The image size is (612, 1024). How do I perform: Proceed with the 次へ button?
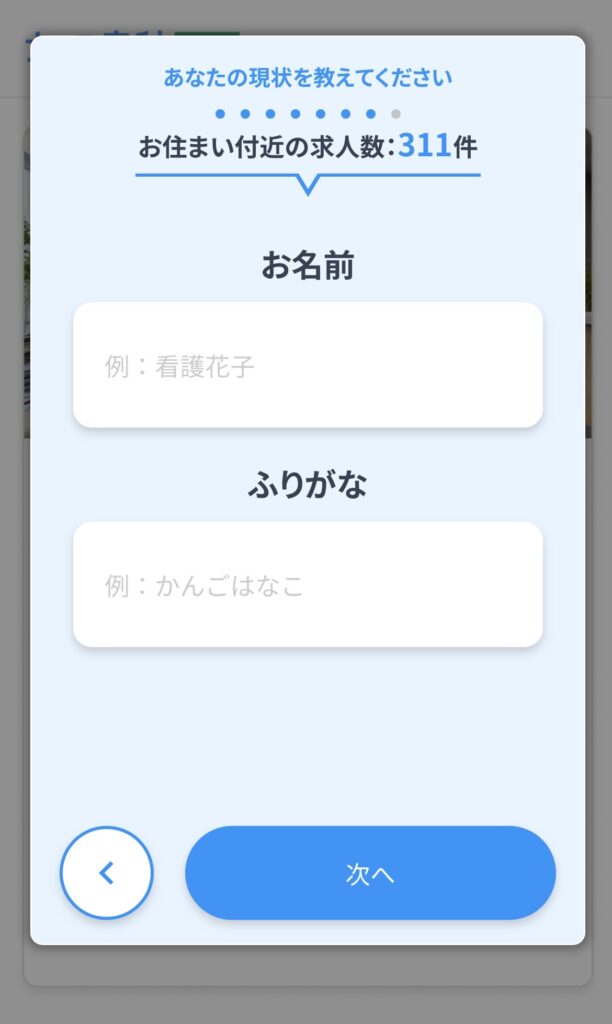pos(370,873)
